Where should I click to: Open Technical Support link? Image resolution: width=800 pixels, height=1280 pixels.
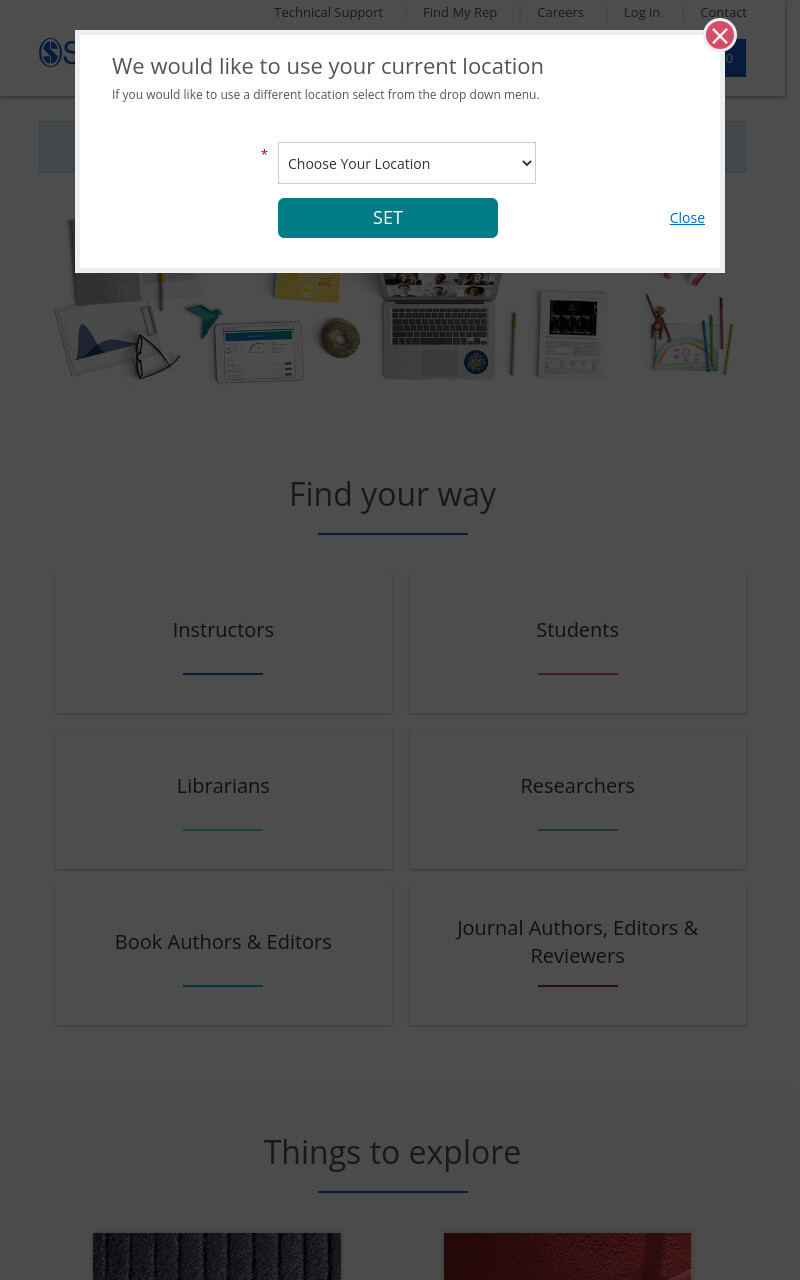(328, 12)
